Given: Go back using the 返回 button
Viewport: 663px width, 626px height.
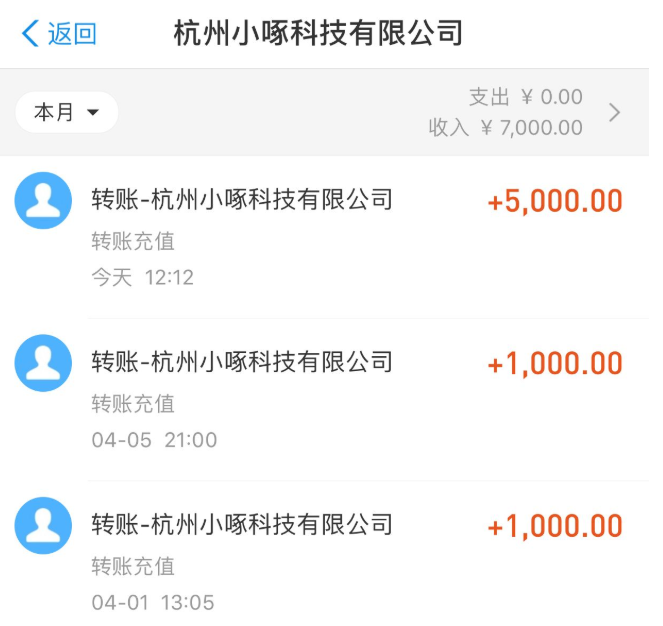Looking at the screenshot, I should pos(59,33).
